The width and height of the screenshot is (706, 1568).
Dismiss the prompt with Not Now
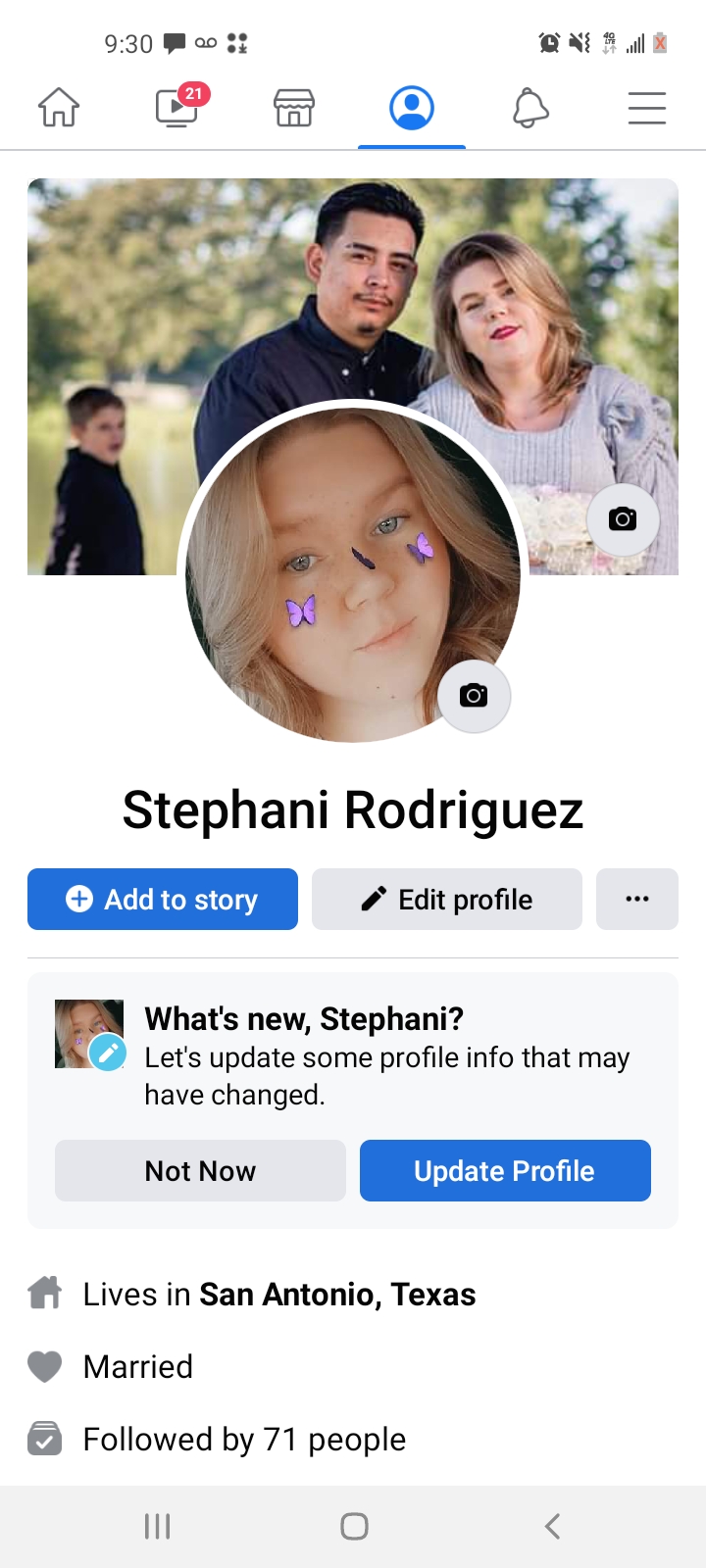200,1171
